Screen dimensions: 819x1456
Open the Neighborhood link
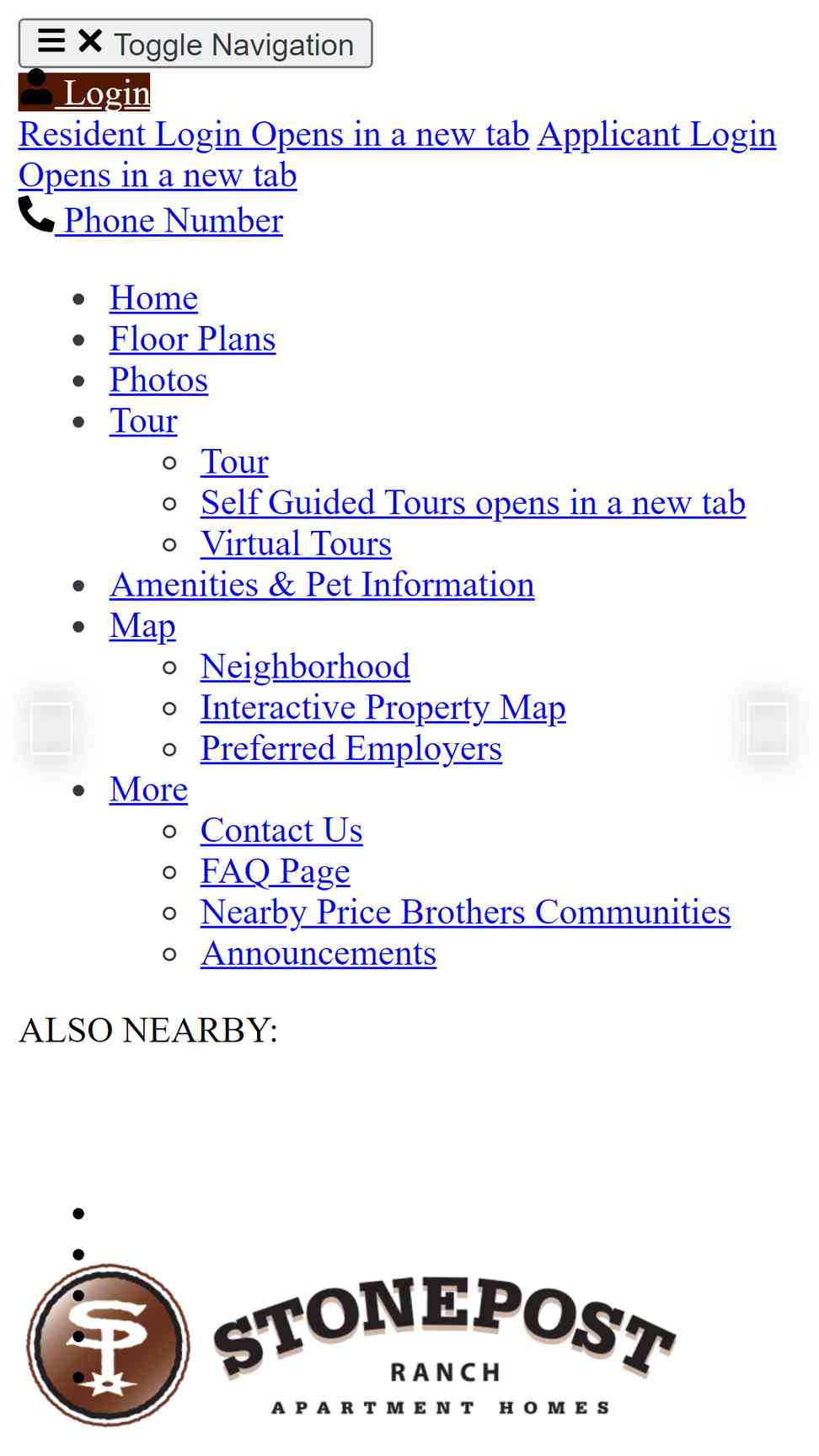click(305, 666)
